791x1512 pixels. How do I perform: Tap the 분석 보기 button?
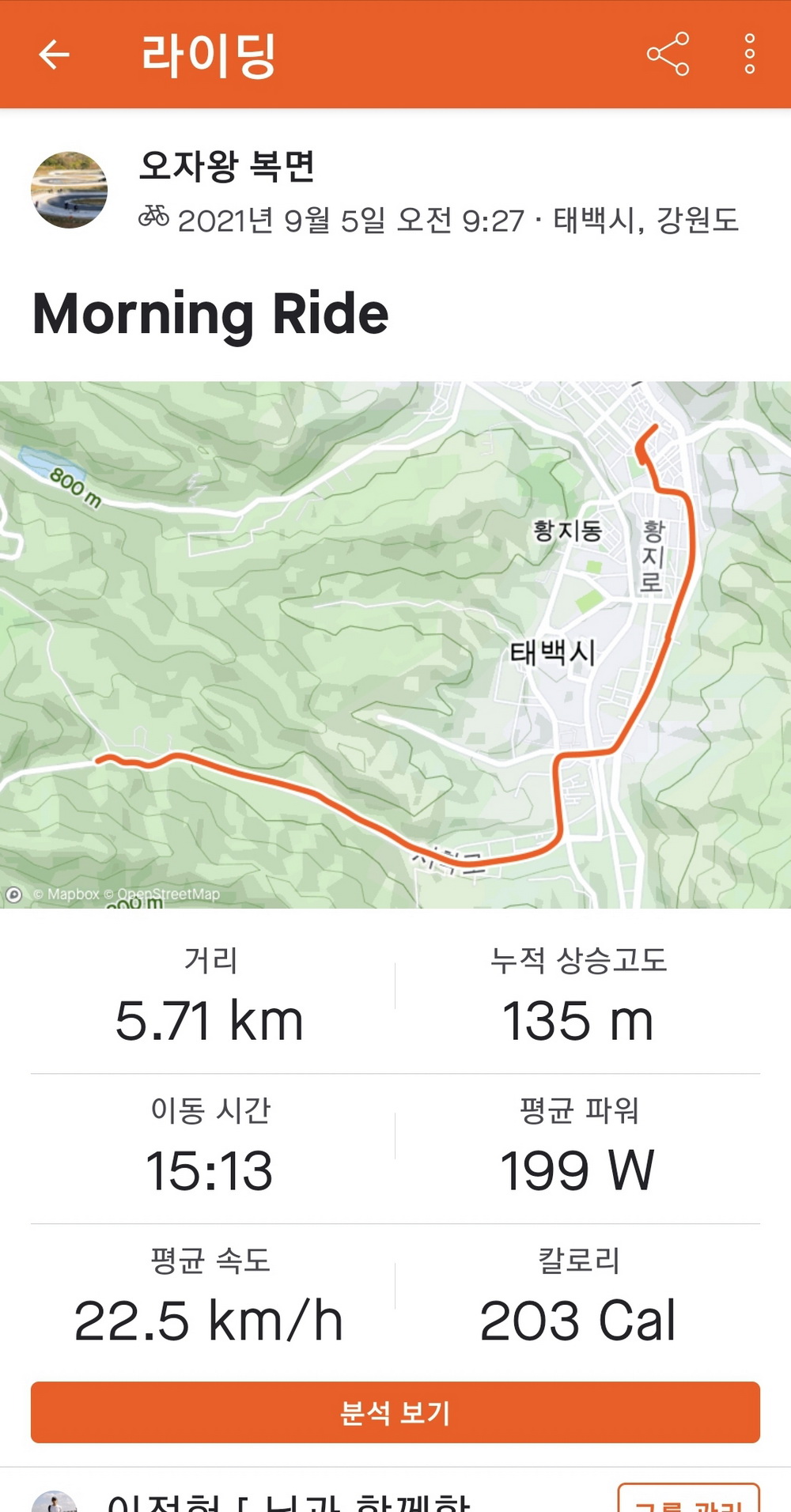click(x=395, y=1412)
